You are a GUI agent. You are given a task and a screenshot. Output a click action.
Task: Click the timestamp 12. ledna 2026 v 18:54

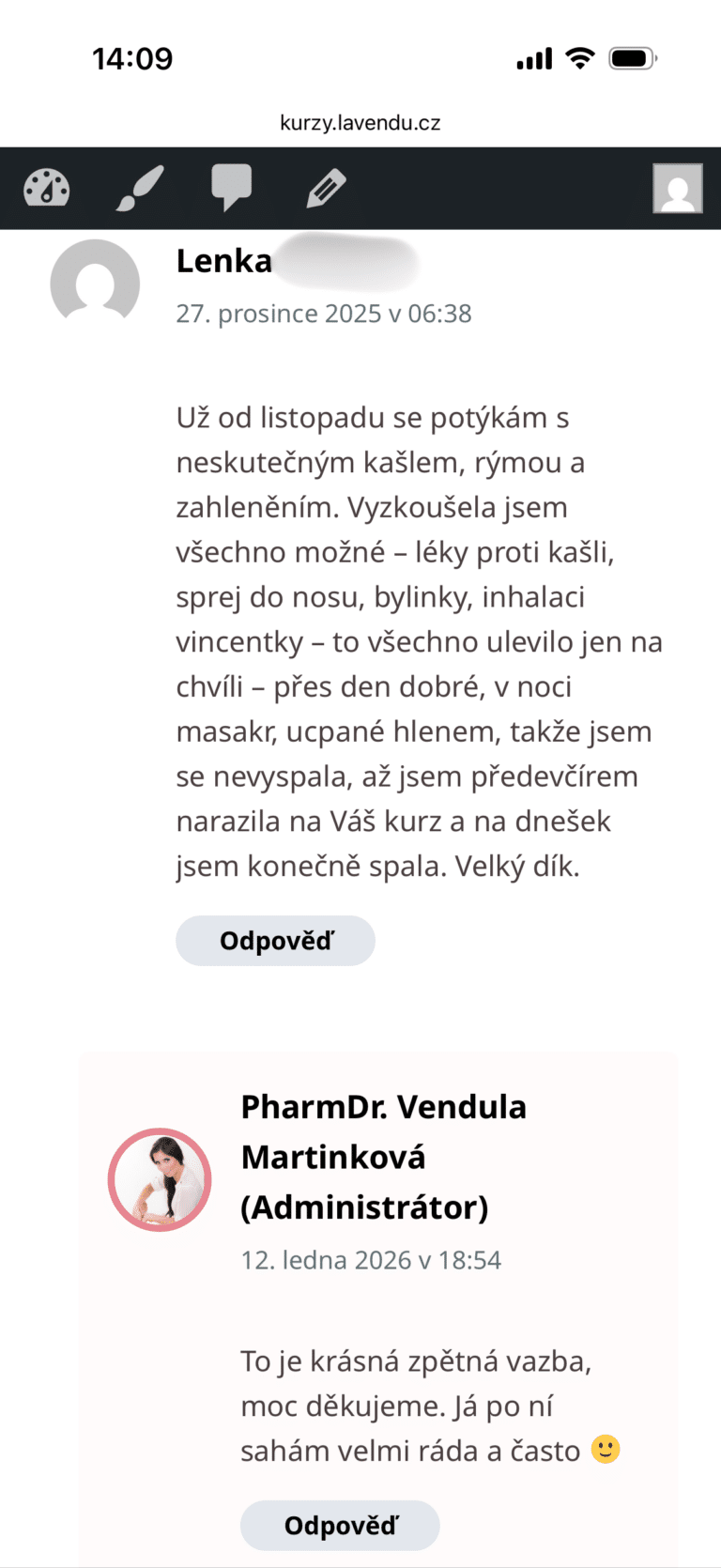click(371, 1259)
